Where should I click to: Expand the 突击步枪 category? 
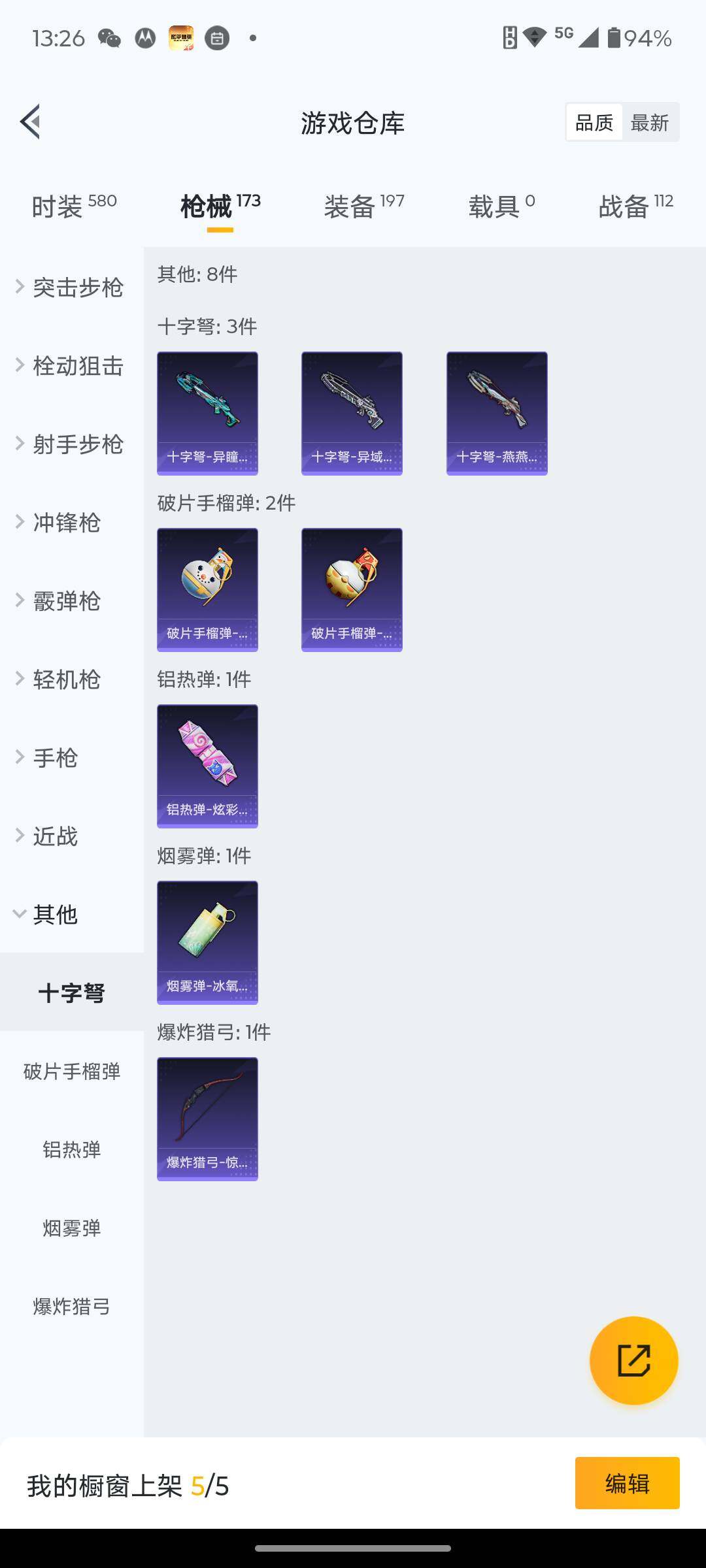pos(71,287)
